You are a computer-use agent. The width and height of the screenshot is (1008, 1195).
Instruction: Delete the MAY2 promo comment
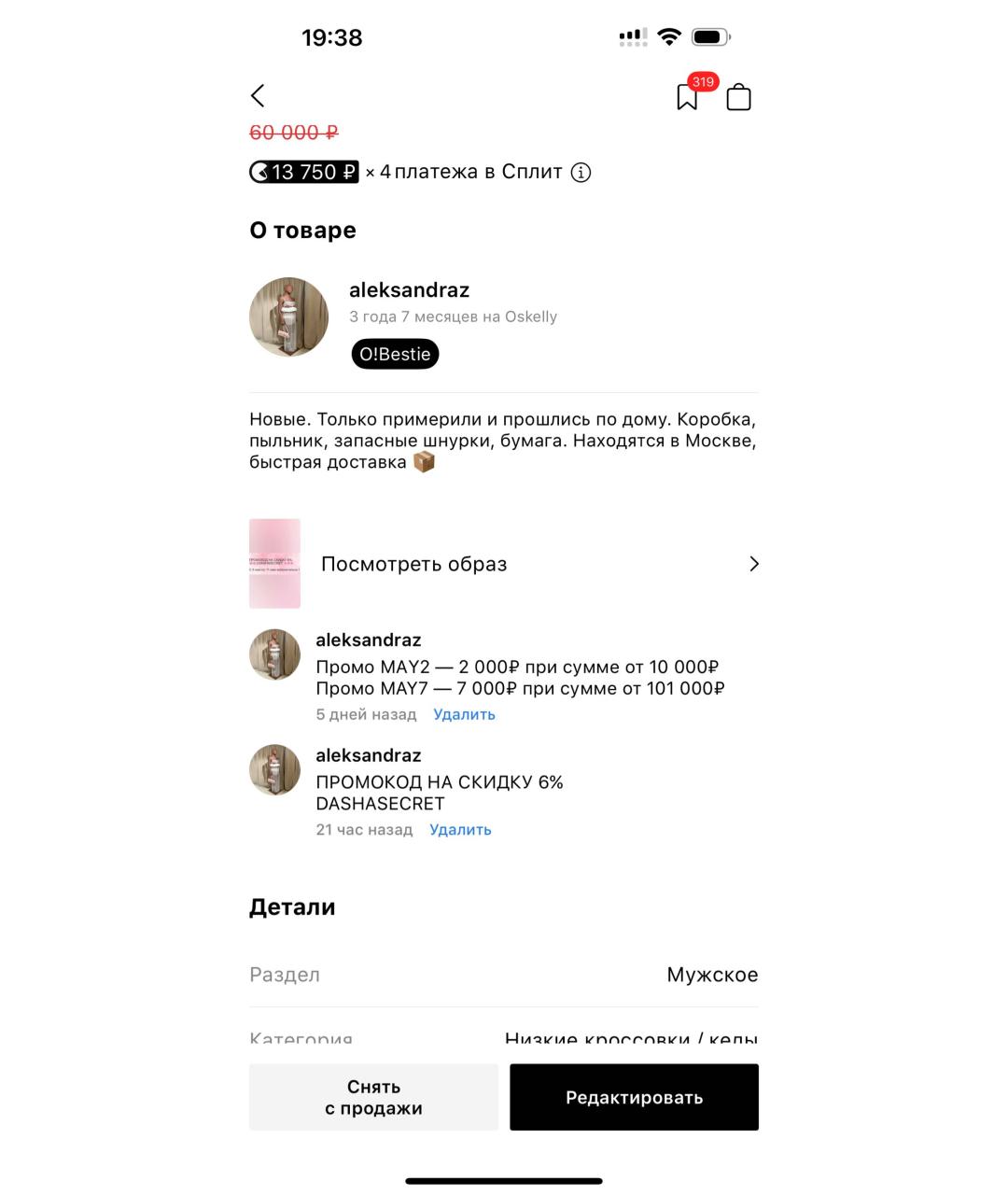tap(464, 714)
